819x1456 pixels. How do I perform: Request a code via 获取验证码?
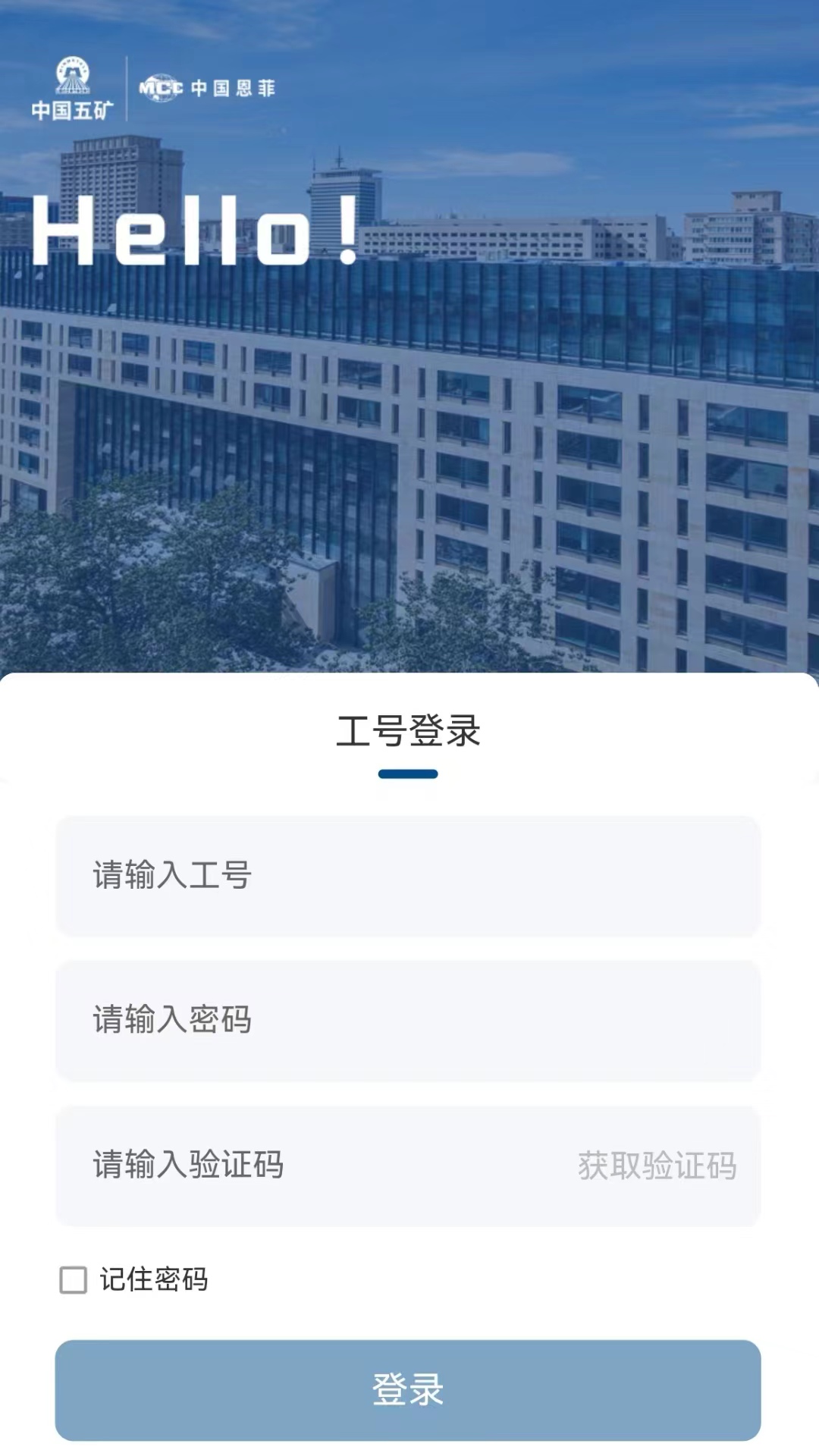[657, 1166]
